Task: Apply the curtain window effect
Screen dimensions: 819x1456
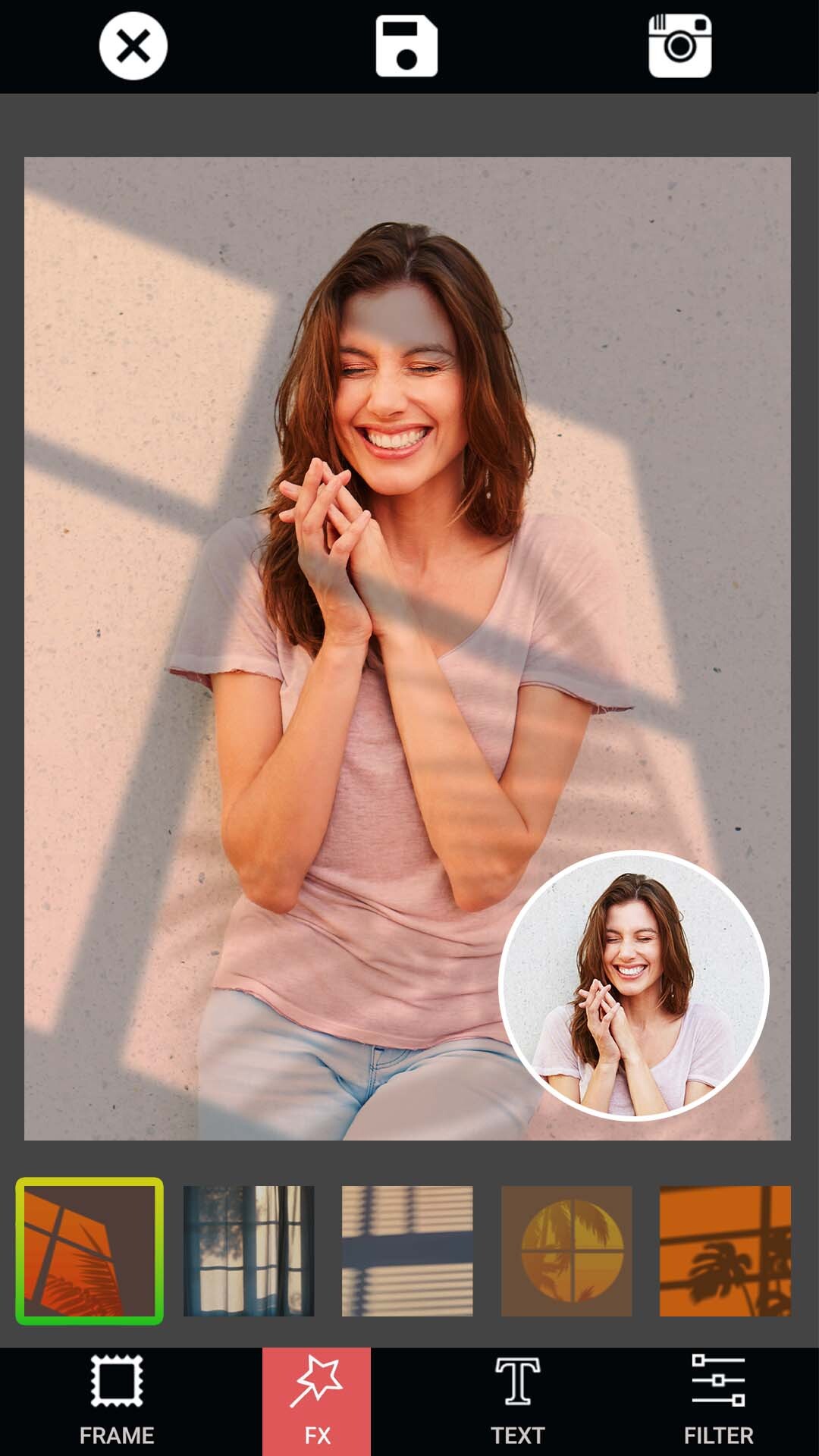Action: coord(249,1250)
